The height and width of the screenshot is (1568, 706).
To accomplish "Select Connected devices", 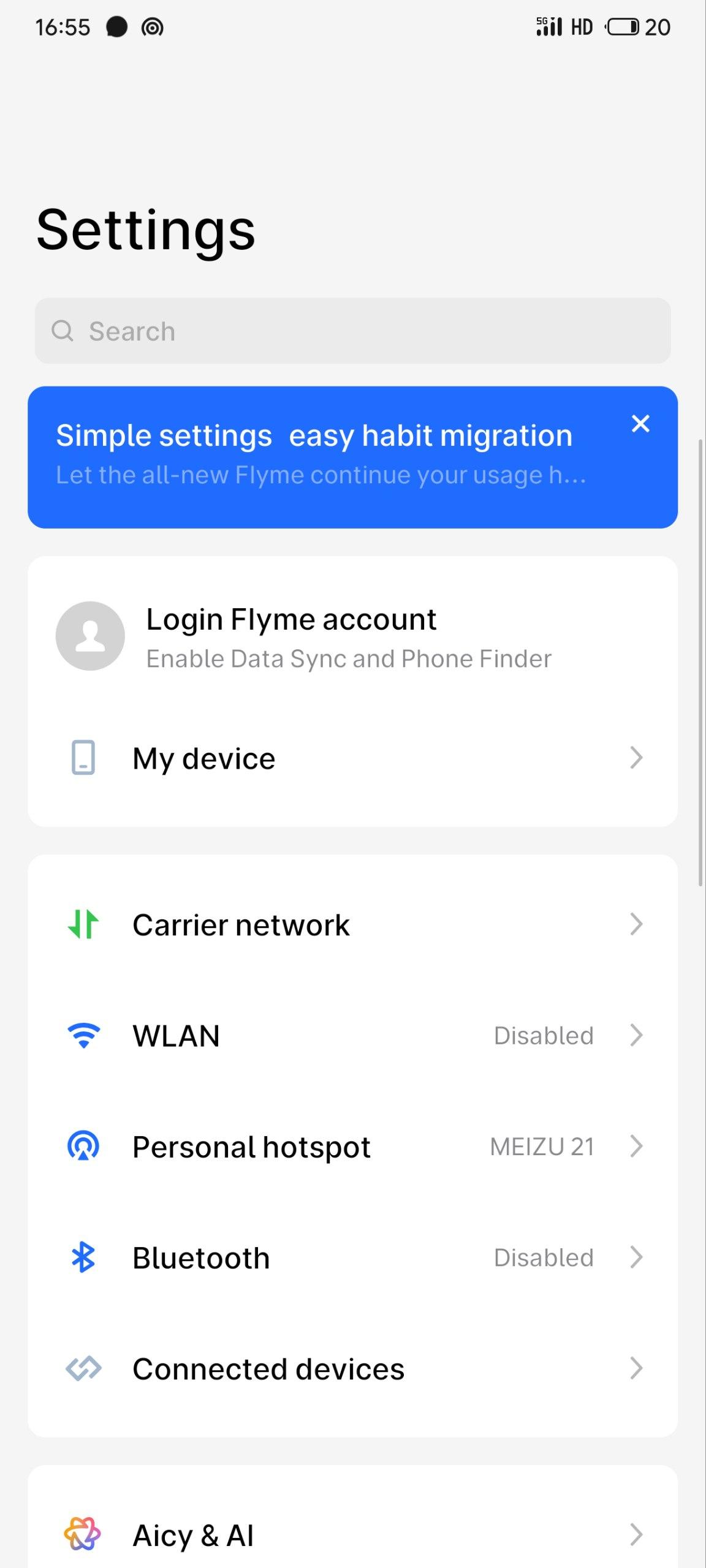I will [352, 1368].
